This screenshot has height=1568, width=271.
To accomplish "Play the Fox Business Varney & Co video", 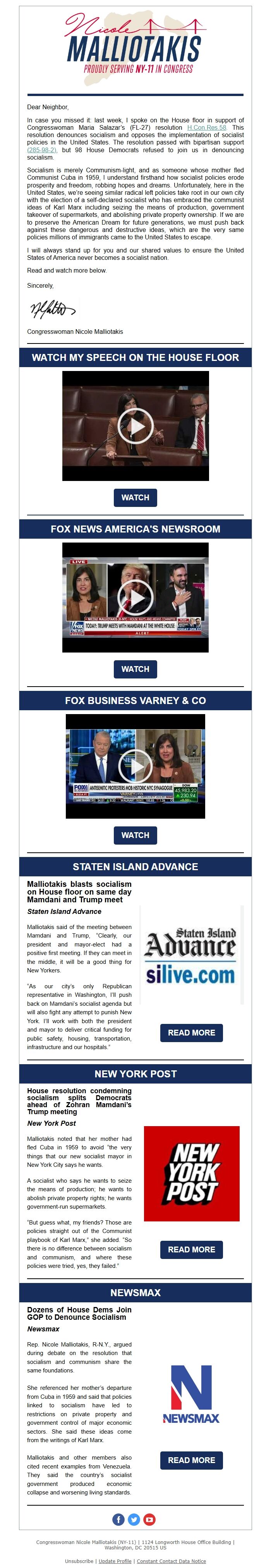I will pyautogui.click(x=135, y=766).
